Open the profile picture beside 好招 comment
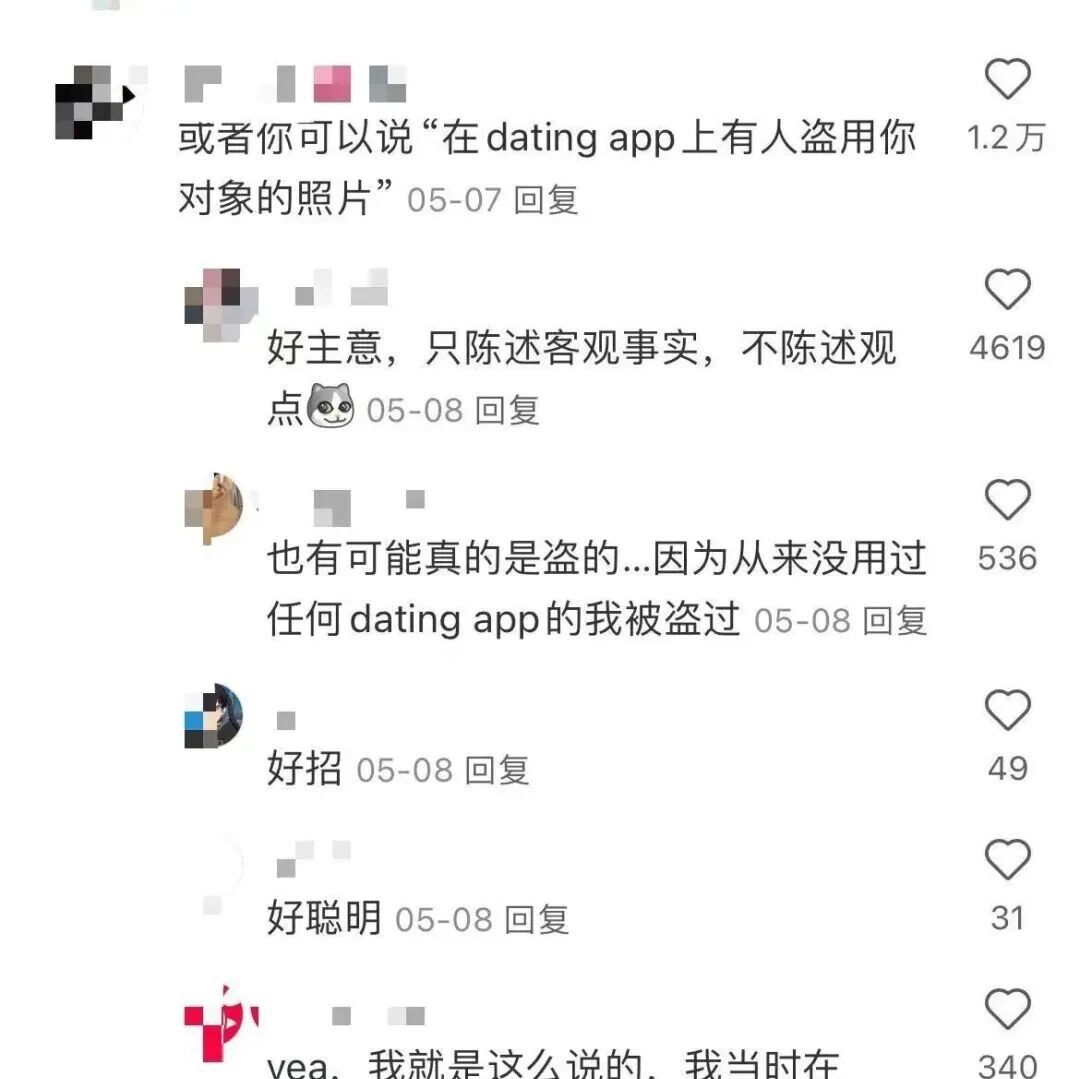The width and height of the screenshot is (1080, 1079). (x=213, y=716)
